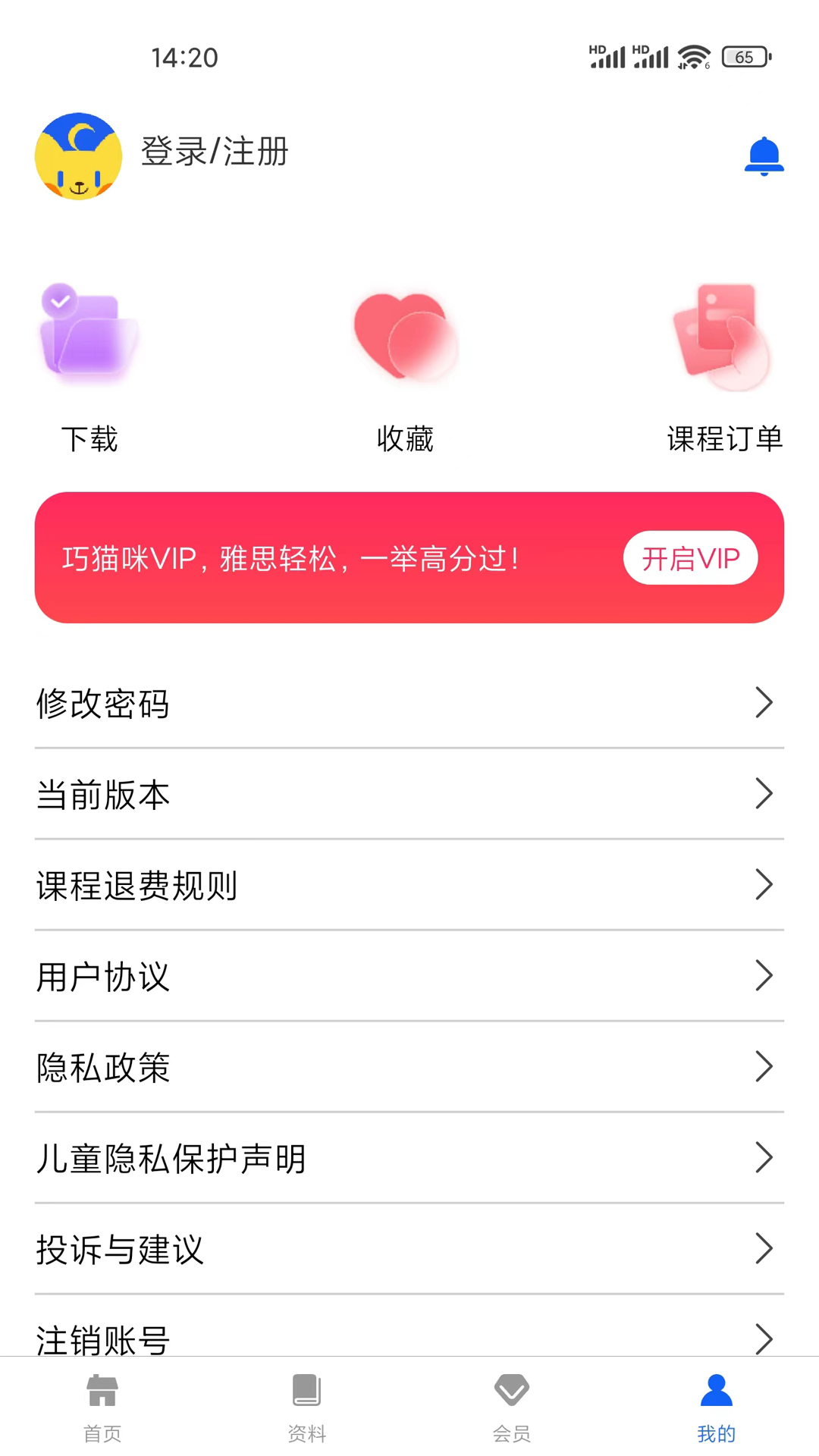Go to the 会员 tab

click(x=512, y=1407)
